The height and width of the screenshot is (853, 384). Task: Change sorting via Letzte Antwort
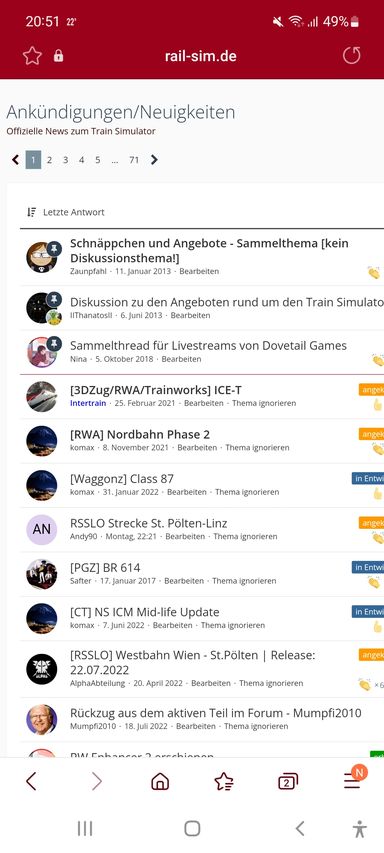pyautogui.click(x=66, y=212)
